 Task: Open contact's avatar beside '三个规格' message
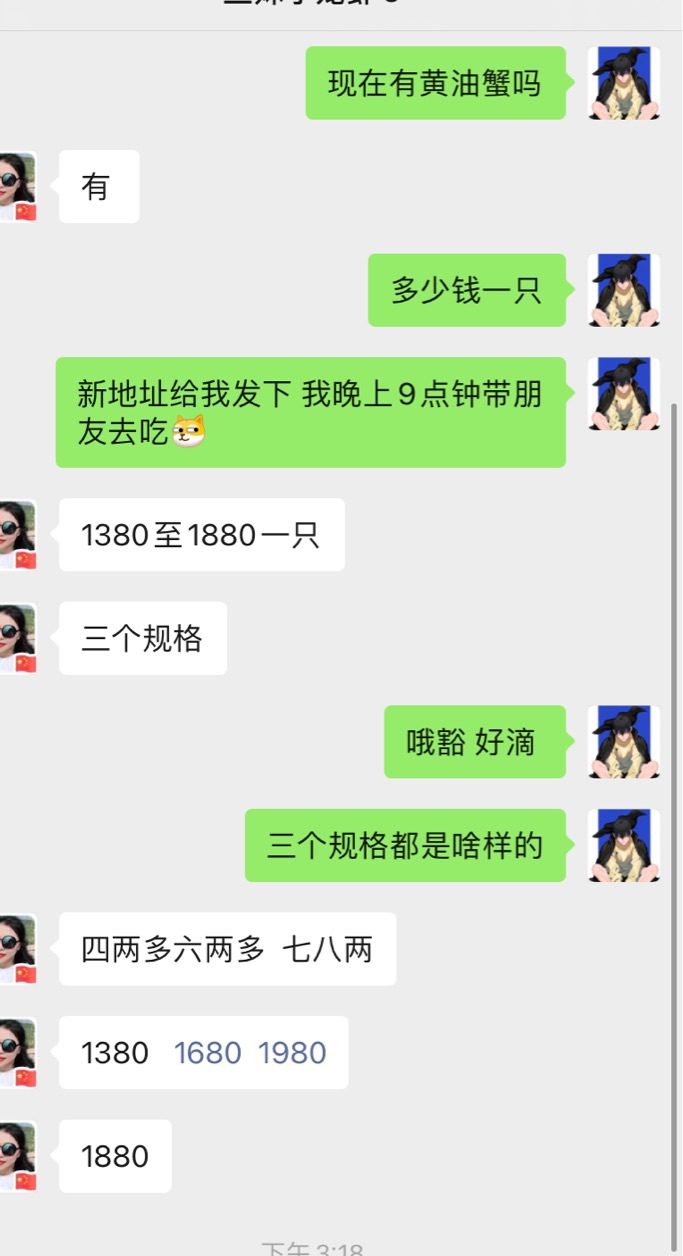click(x=17, y=638)
